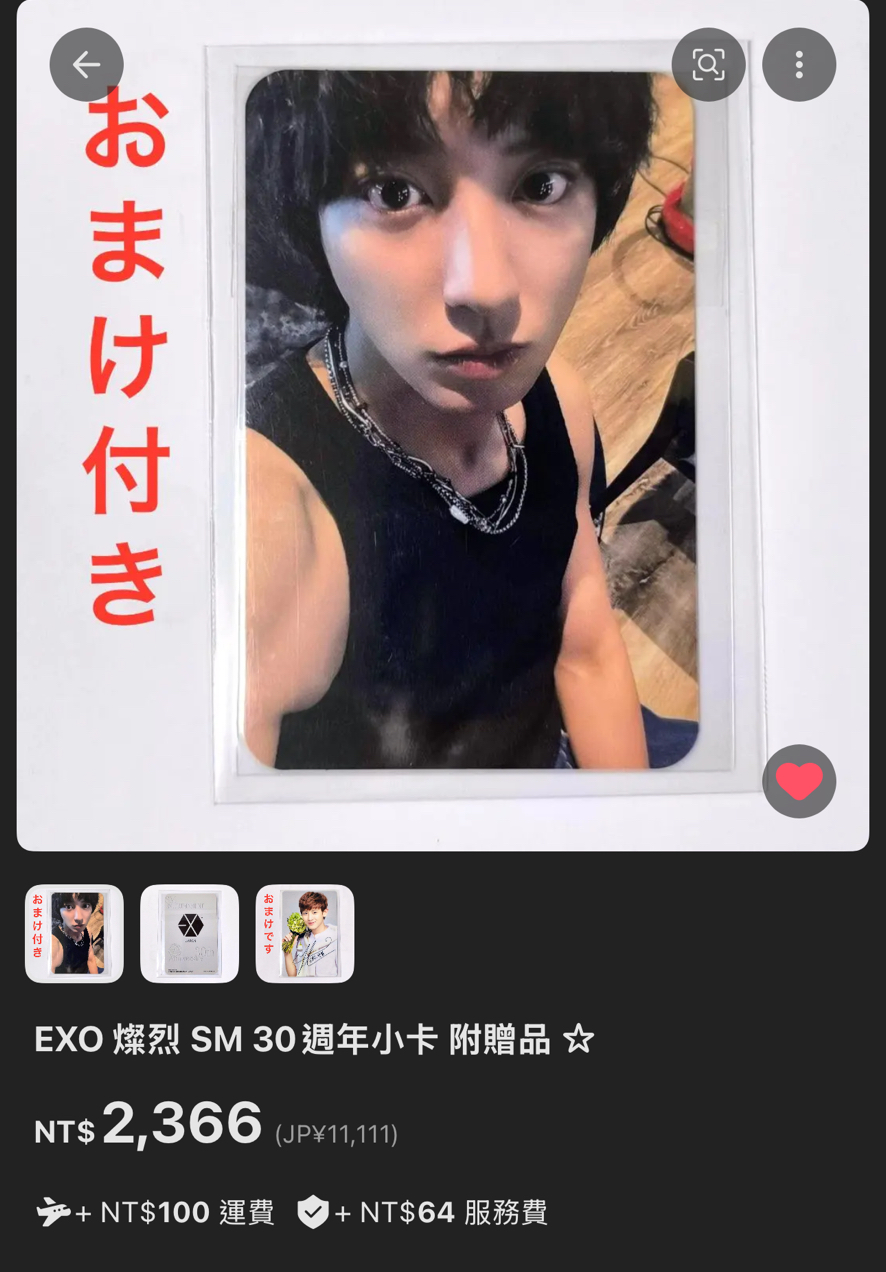Click the shield checkmark icon beside 服務費

tap(312, 1211)
